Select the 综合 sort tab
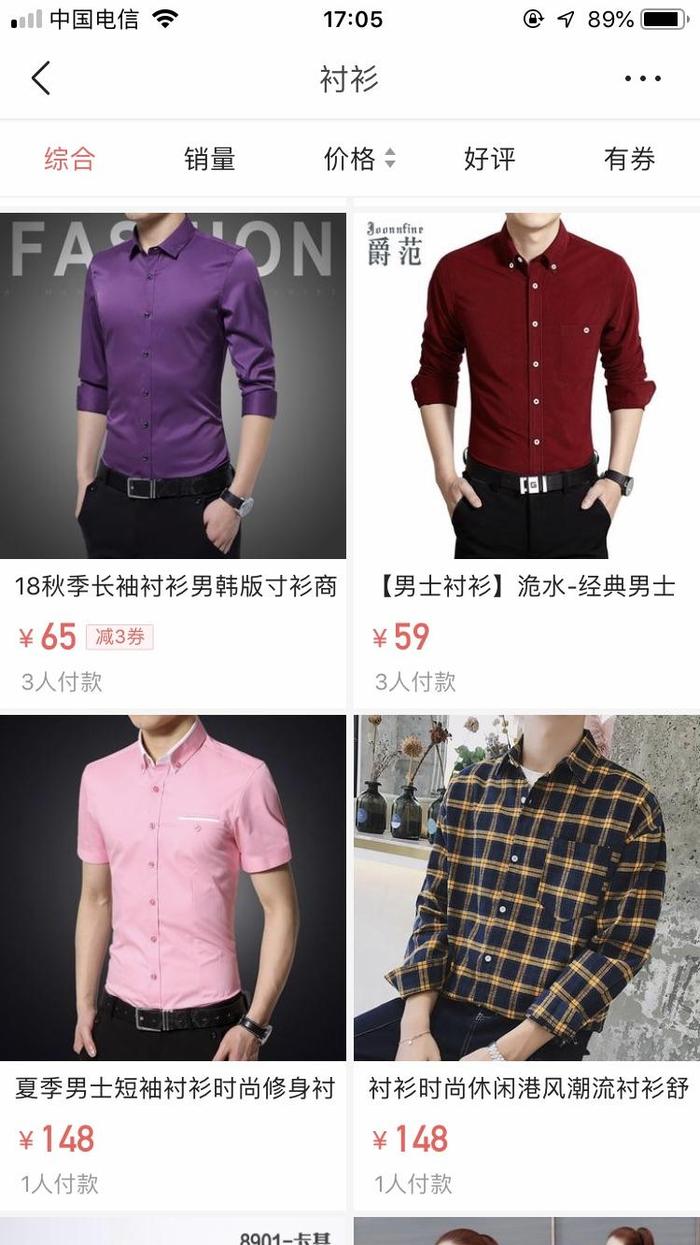Image resolution: width=700 pixels, height=1245 pixels. (x=70, y=158)
